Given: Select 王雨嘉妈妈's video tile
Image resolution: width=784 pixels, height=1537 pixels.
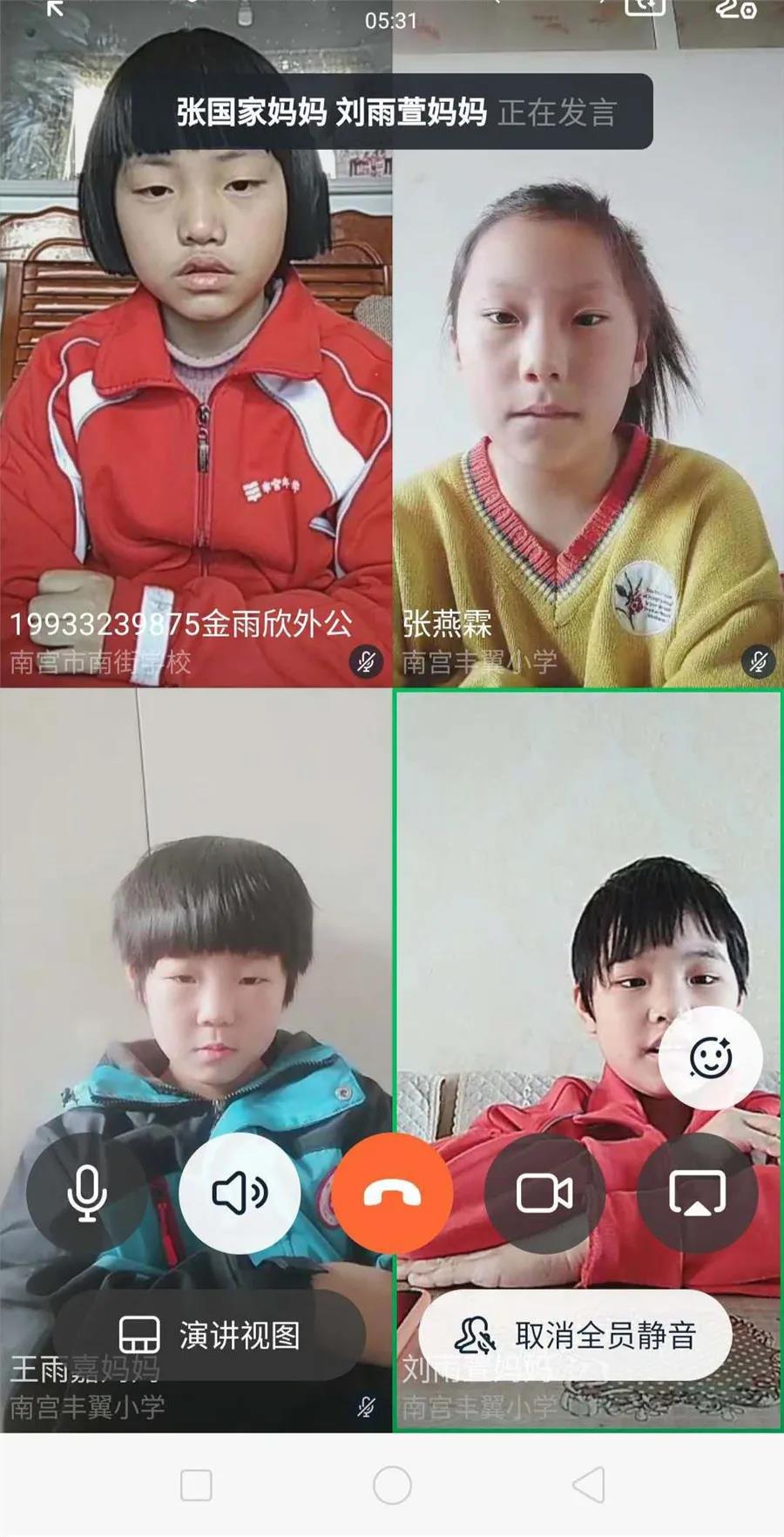Looking at the screenshot, I should 196,1060.
